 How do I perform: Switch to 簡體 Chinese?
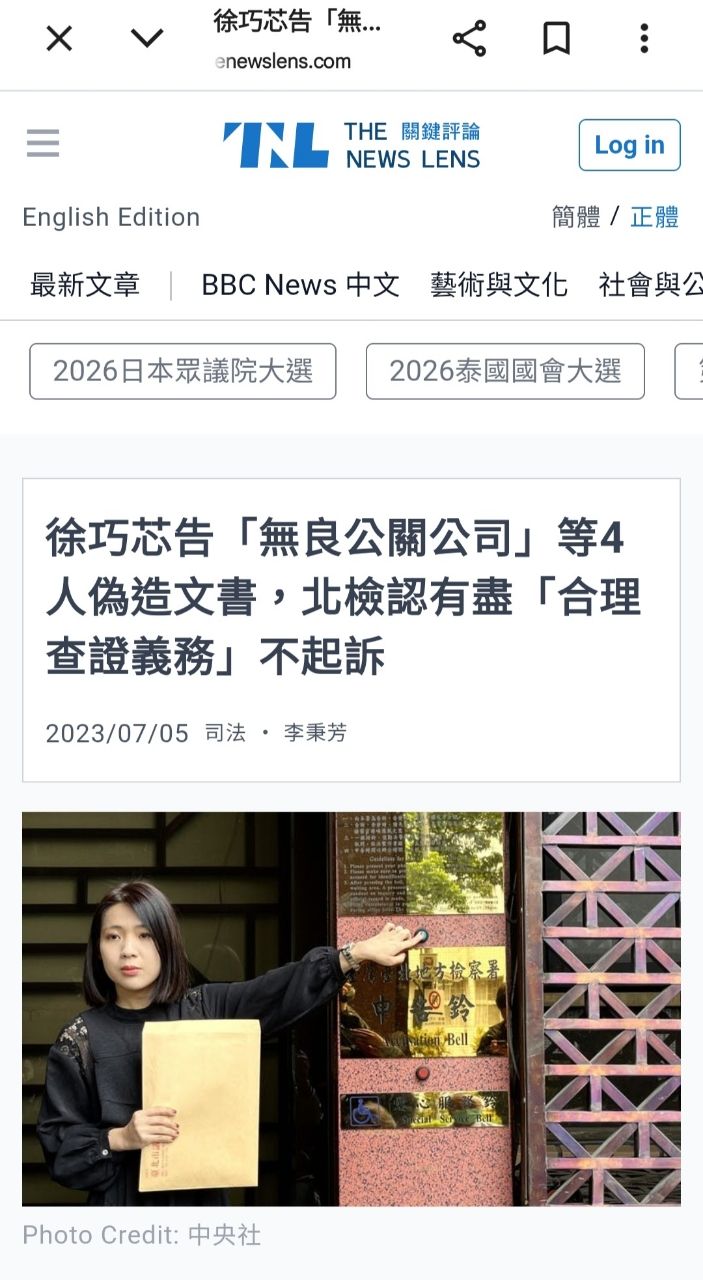576,217
